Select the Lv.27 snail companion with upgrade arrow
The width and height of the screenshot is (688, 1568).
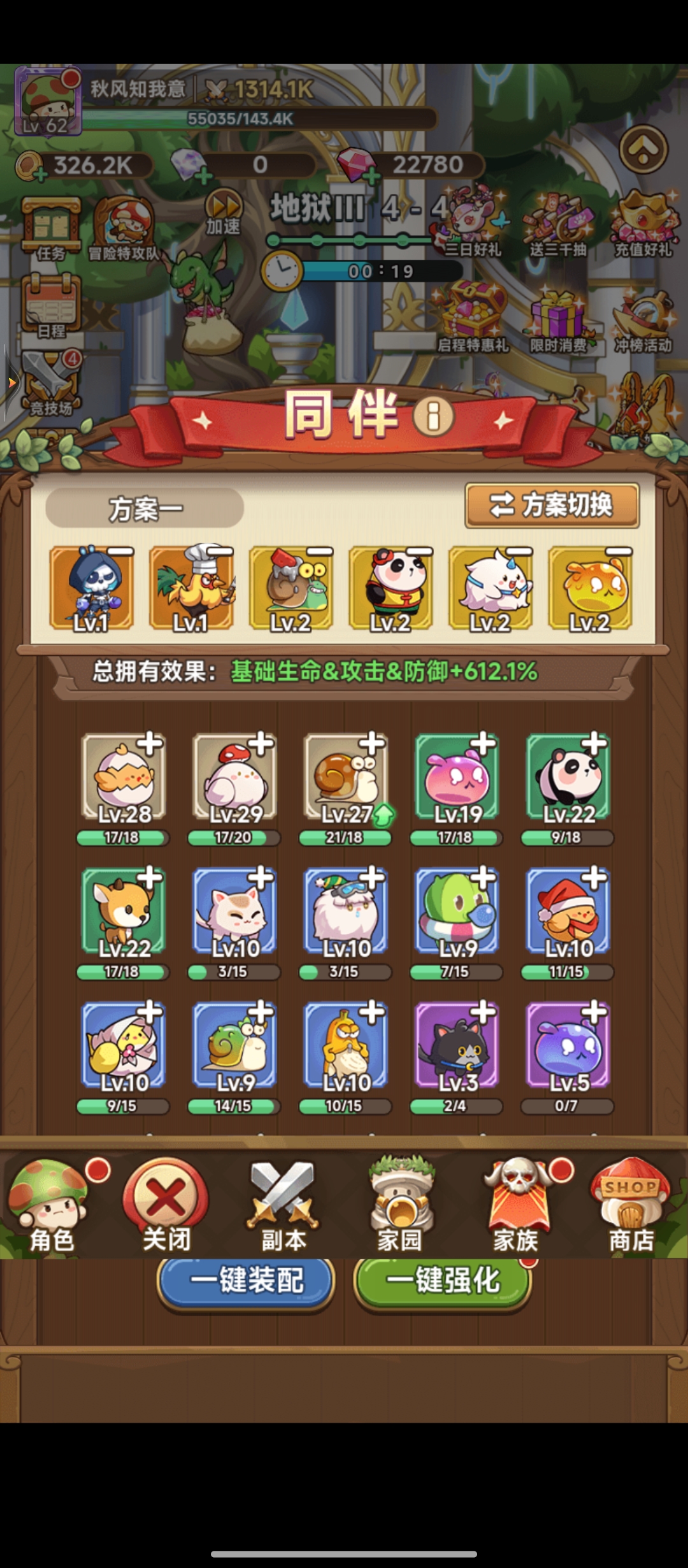tap(346, 778)
